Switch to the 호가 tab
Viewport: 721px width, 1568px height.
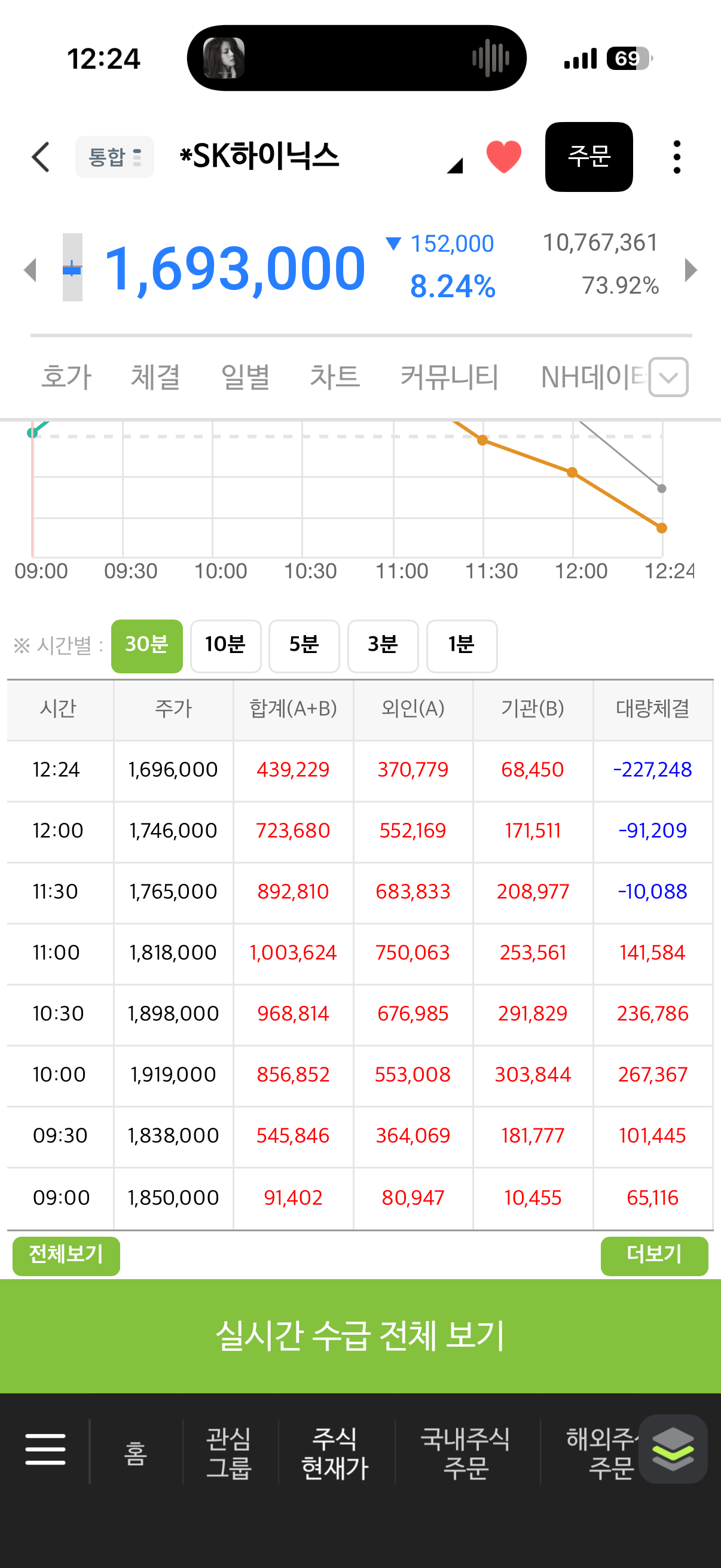(66, 377)
